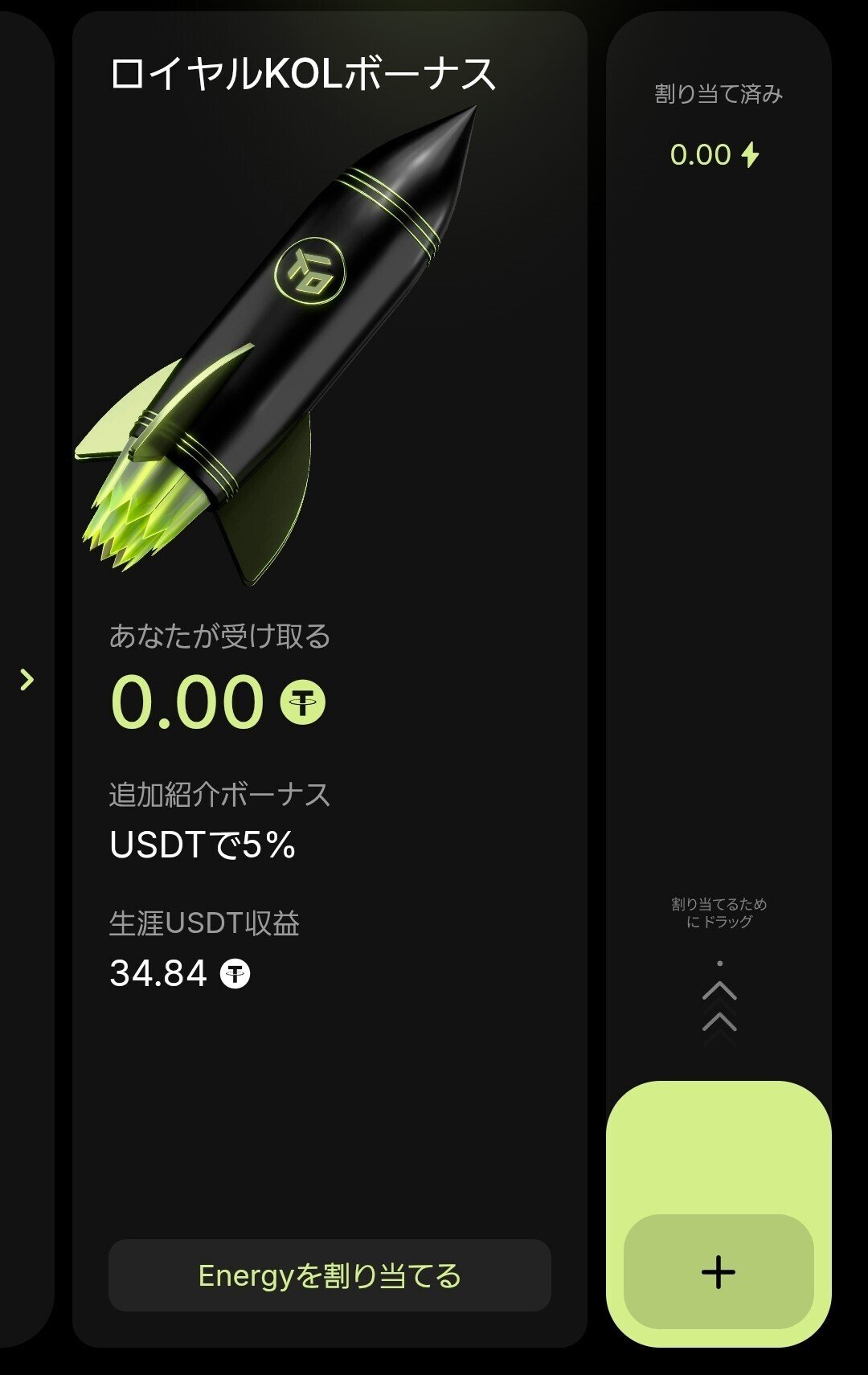This screenshot has height=1375, width=868.
Task: Tap the 割り当てるためにドラッグ drag handle area
Action: (x=721, y=912)
